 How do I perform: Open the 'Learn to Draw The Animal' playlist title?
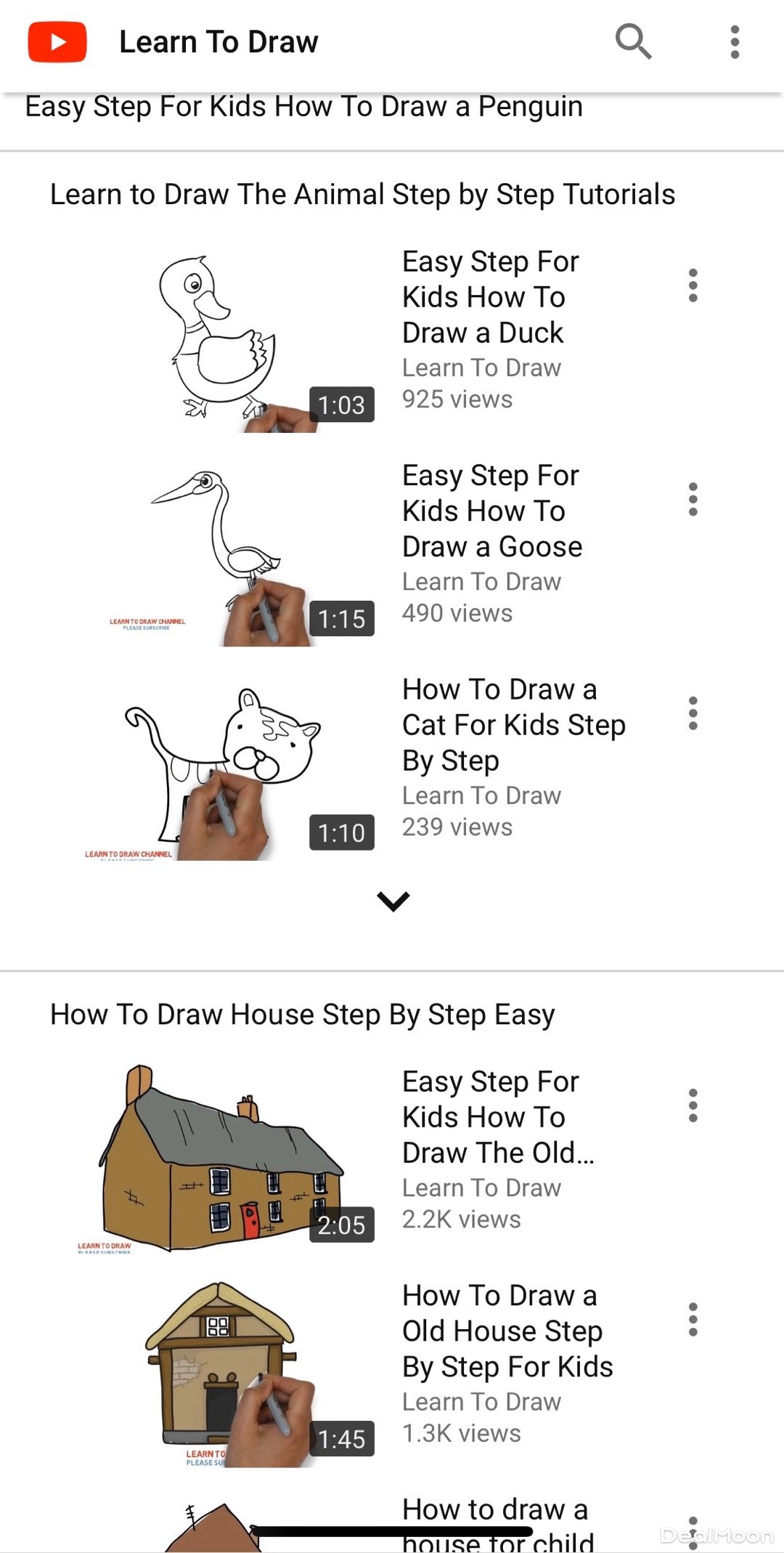coord(362,195)
